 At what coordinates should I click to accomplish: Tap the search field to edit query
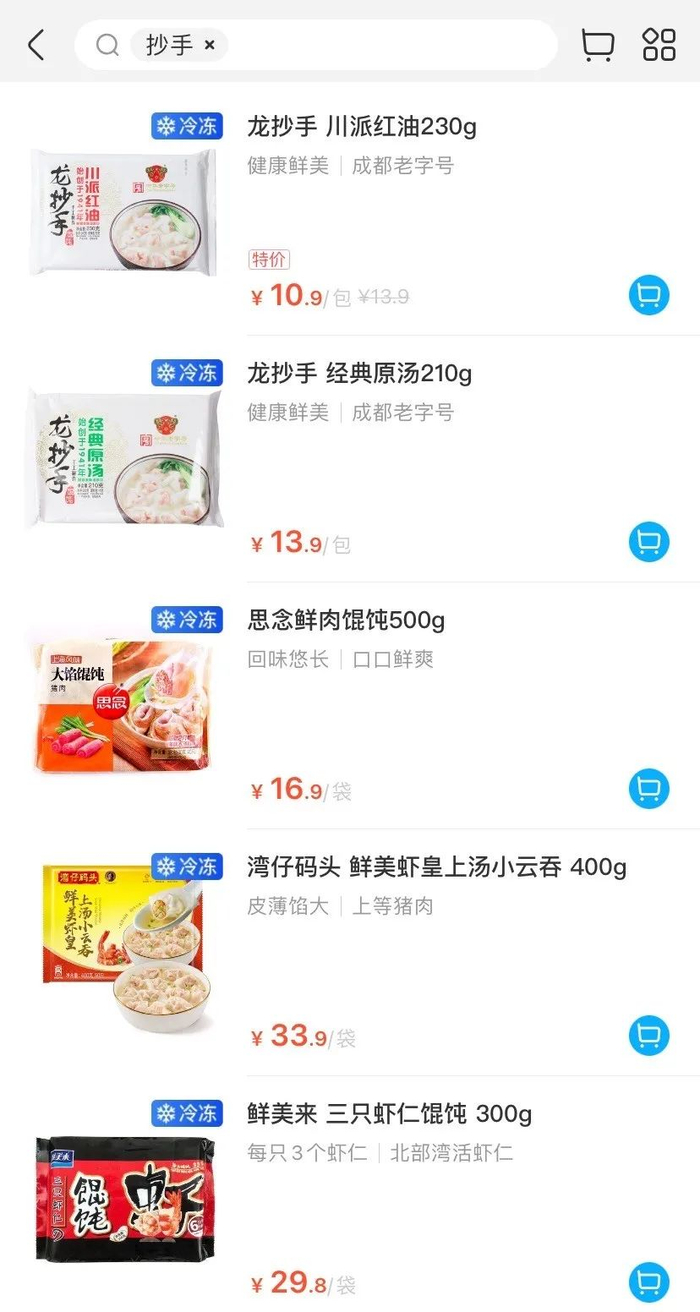[390, 45]
